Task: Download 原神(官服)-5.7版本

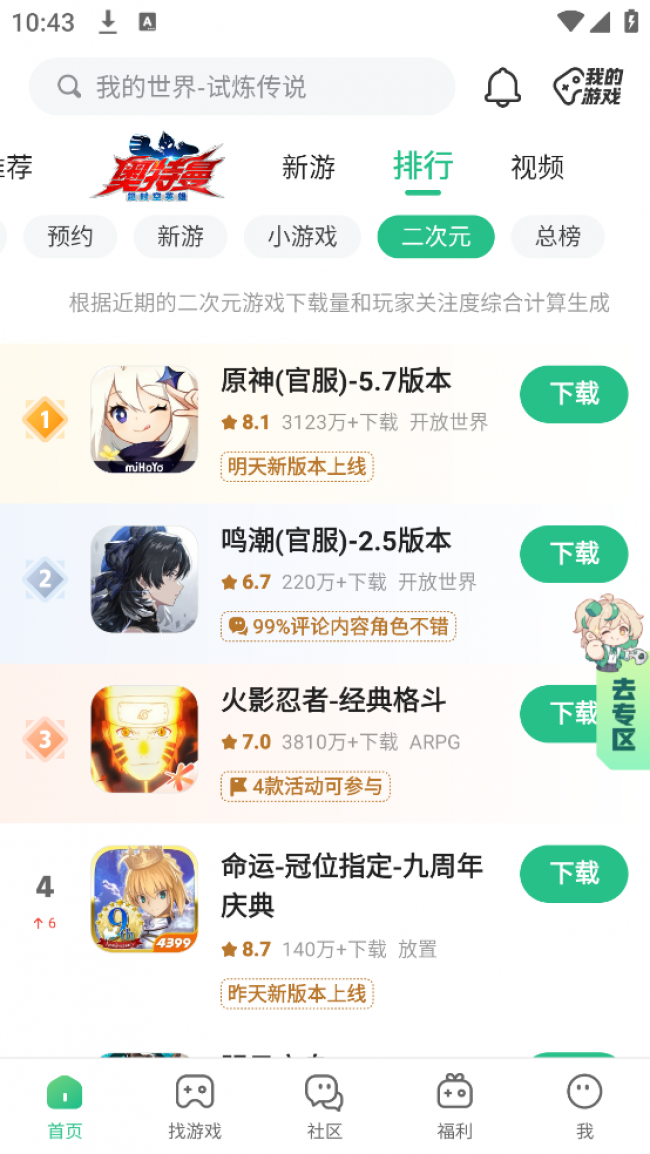Action: (x=573, y=394)
